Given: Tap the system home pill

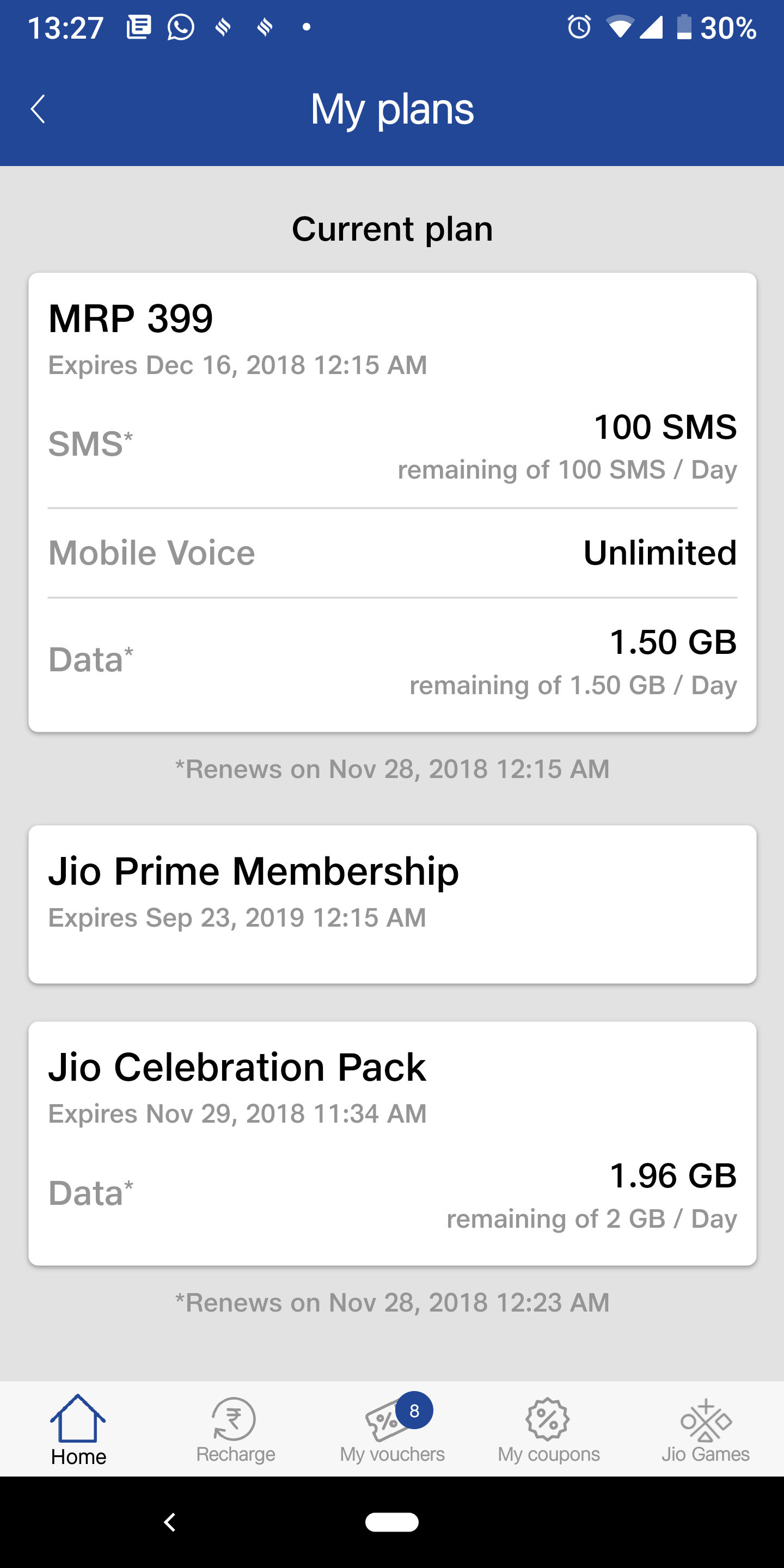Looking at the screenshot, I should click(392, 1522).
